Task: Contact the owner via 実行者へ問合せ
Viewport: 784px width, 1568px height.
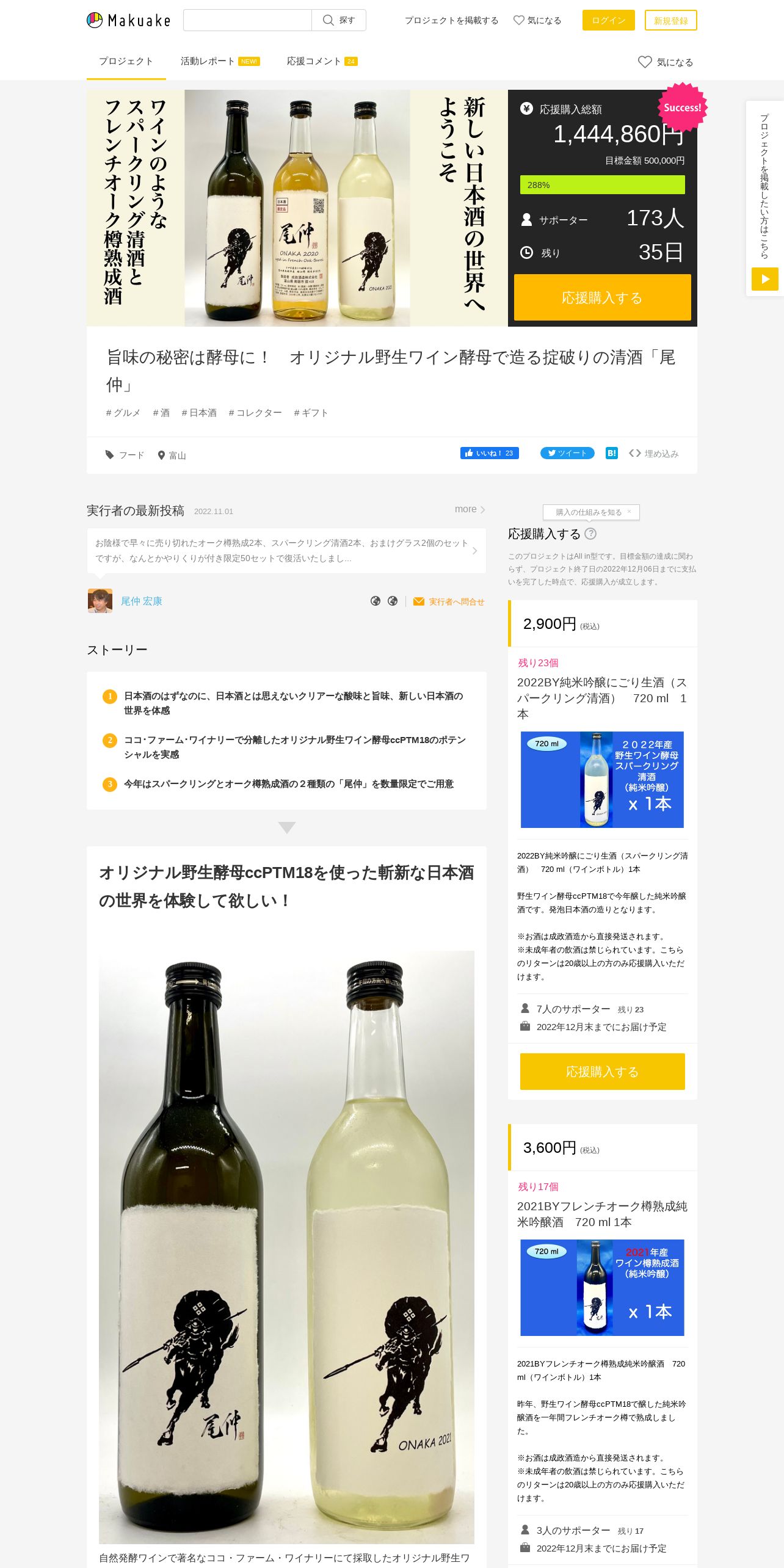Action: coord(449,601)
